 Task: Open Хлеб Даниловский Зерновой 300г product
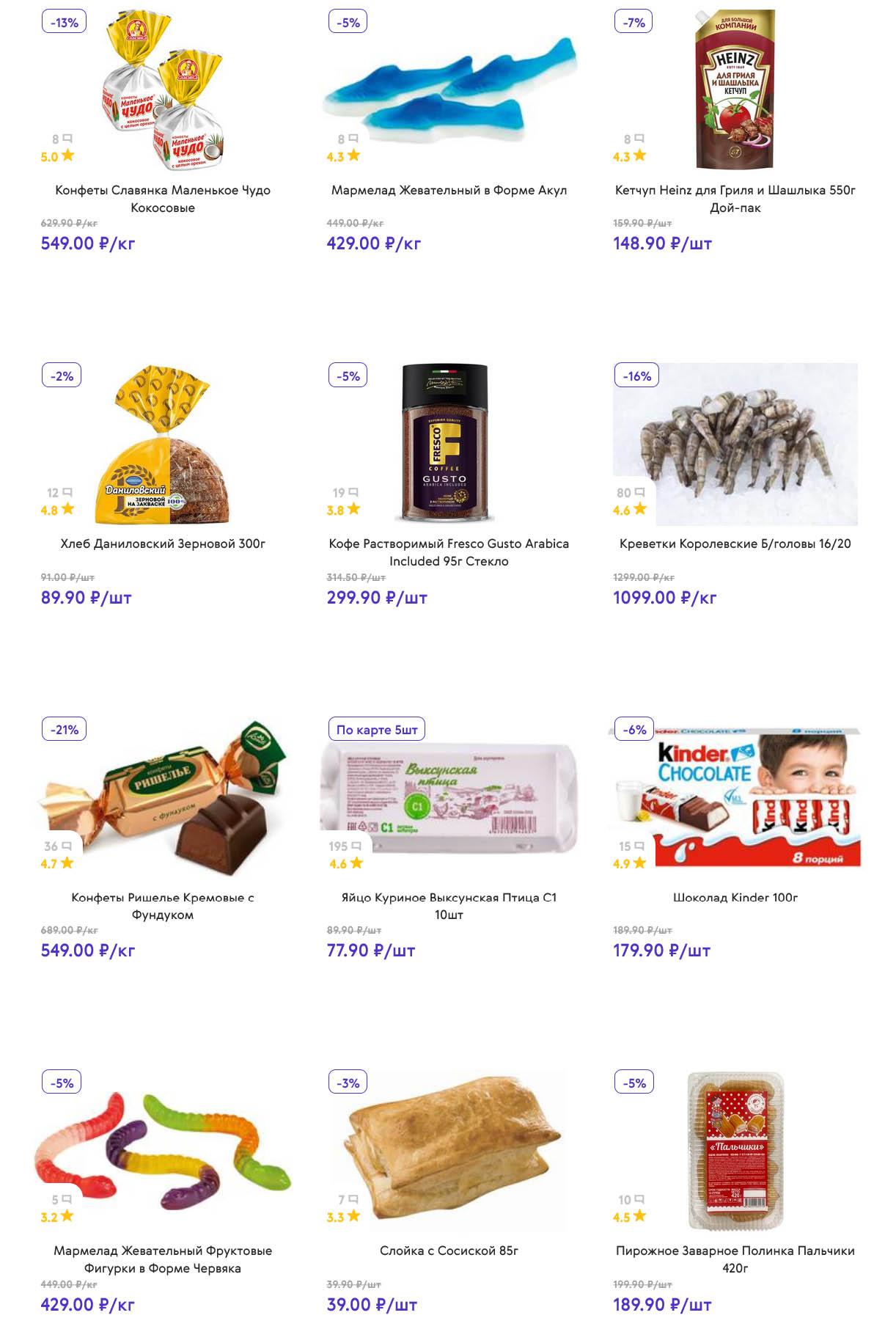[163, 543]
